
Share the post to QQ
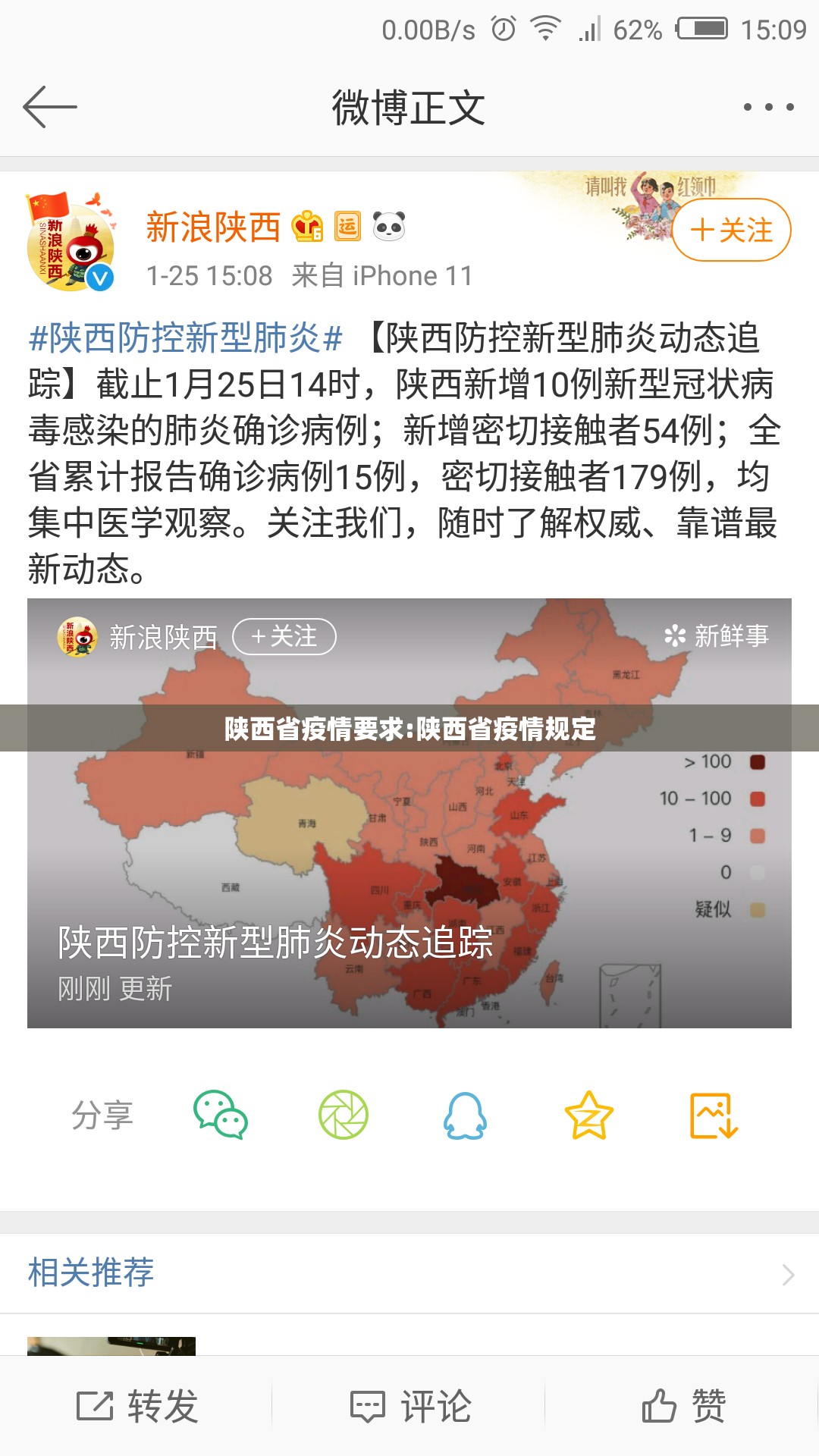click(x=465, y=1116)
